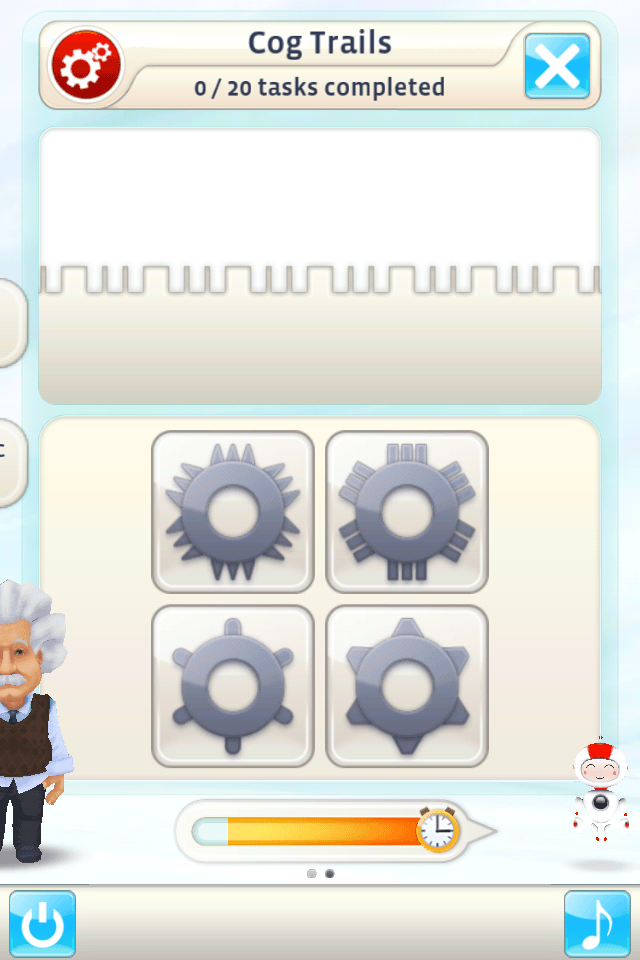The image size is (640, 960).
Task: Pick the cog with small rounded knobs
Action: click(x=233, y=686)
